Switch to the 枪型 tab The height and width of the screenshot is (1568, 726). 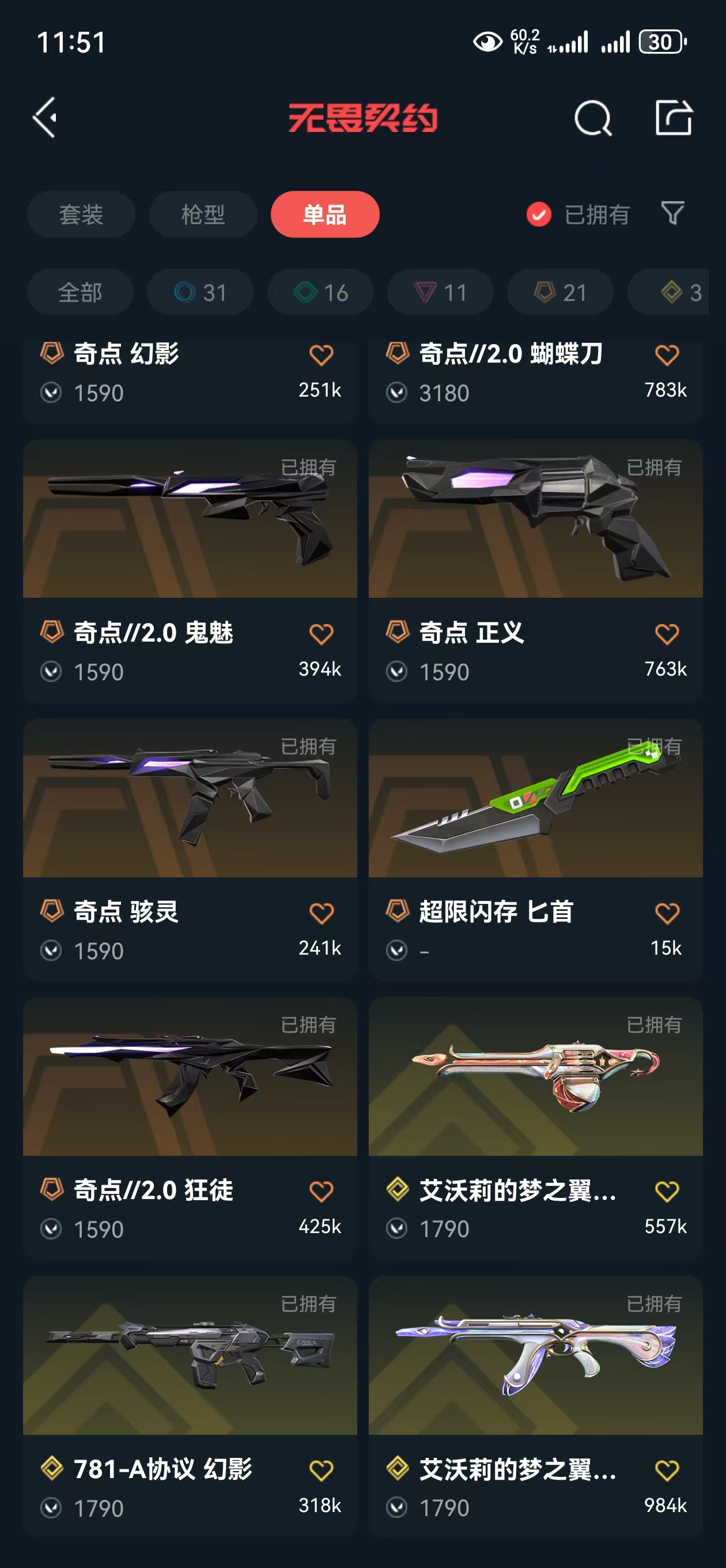(203, 214)
